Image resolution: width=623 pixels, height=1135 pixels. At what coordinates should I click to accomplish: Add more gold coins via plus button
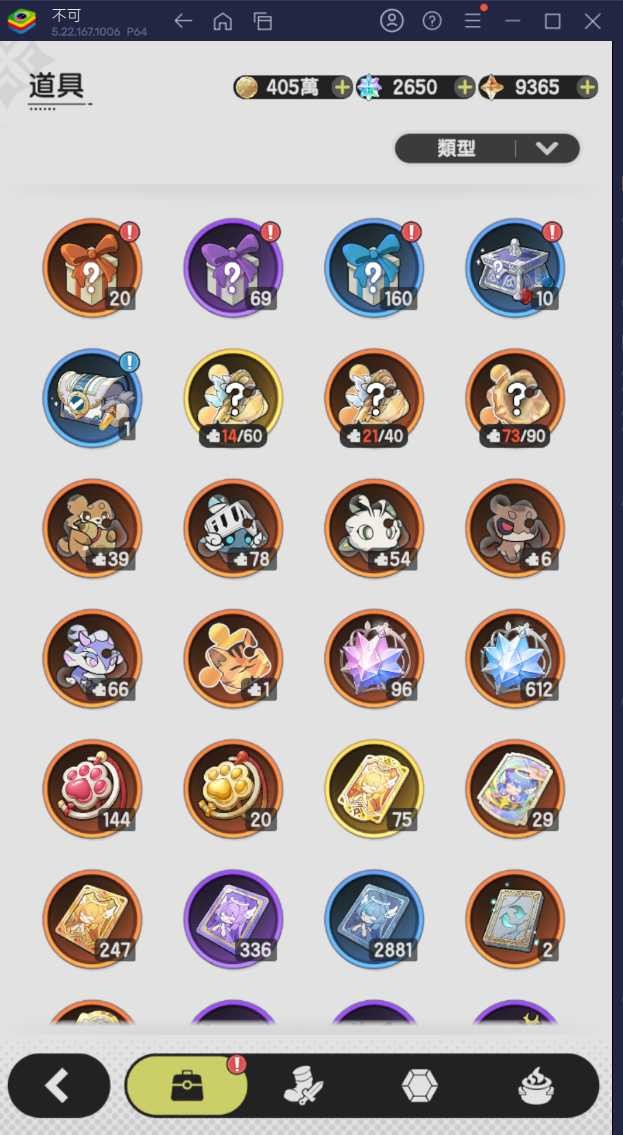[x=342, y=88]
